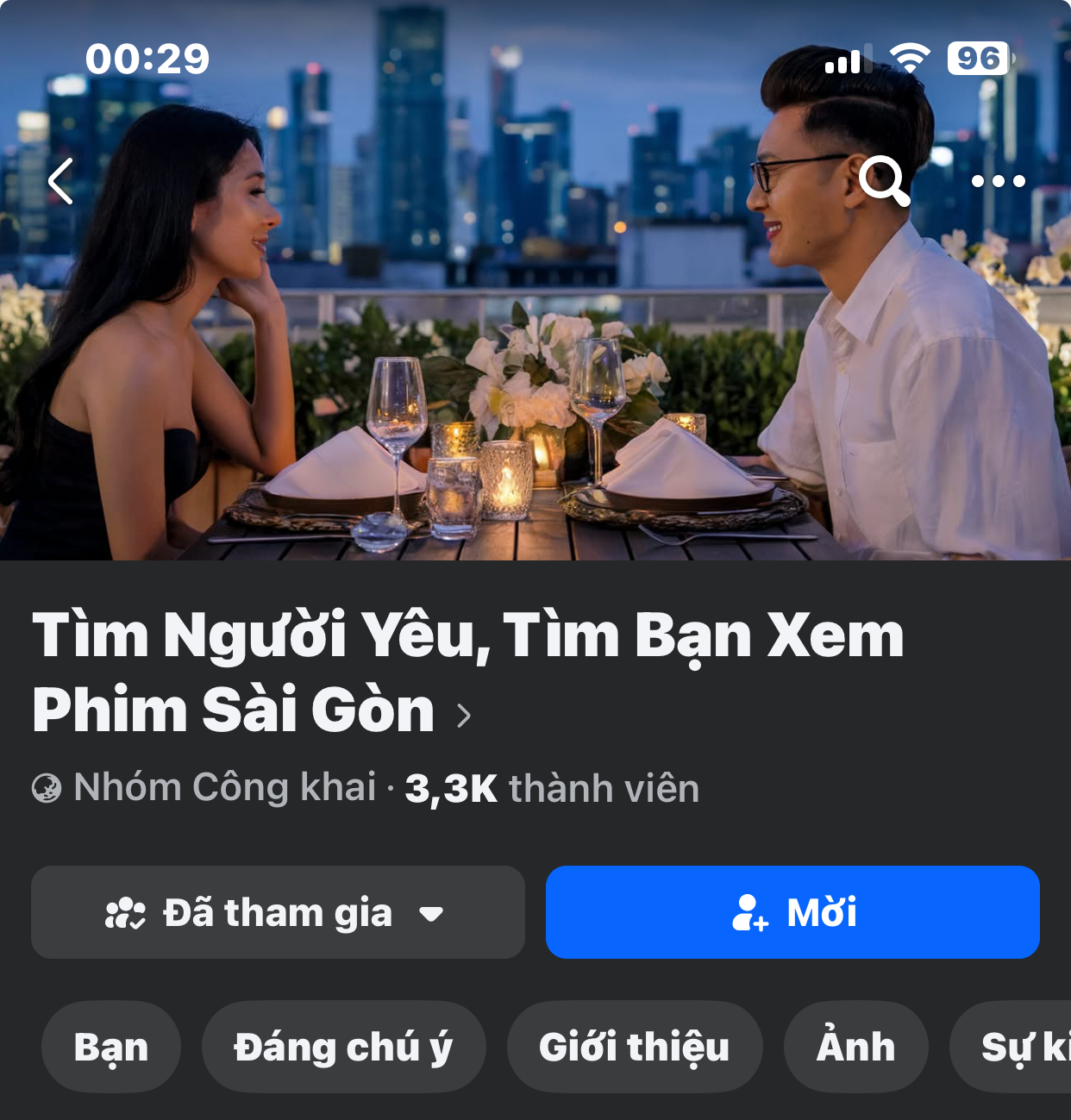Open the Giới thiệu section
The height and width of the screenshot is (1120, 1071).
635,1047
